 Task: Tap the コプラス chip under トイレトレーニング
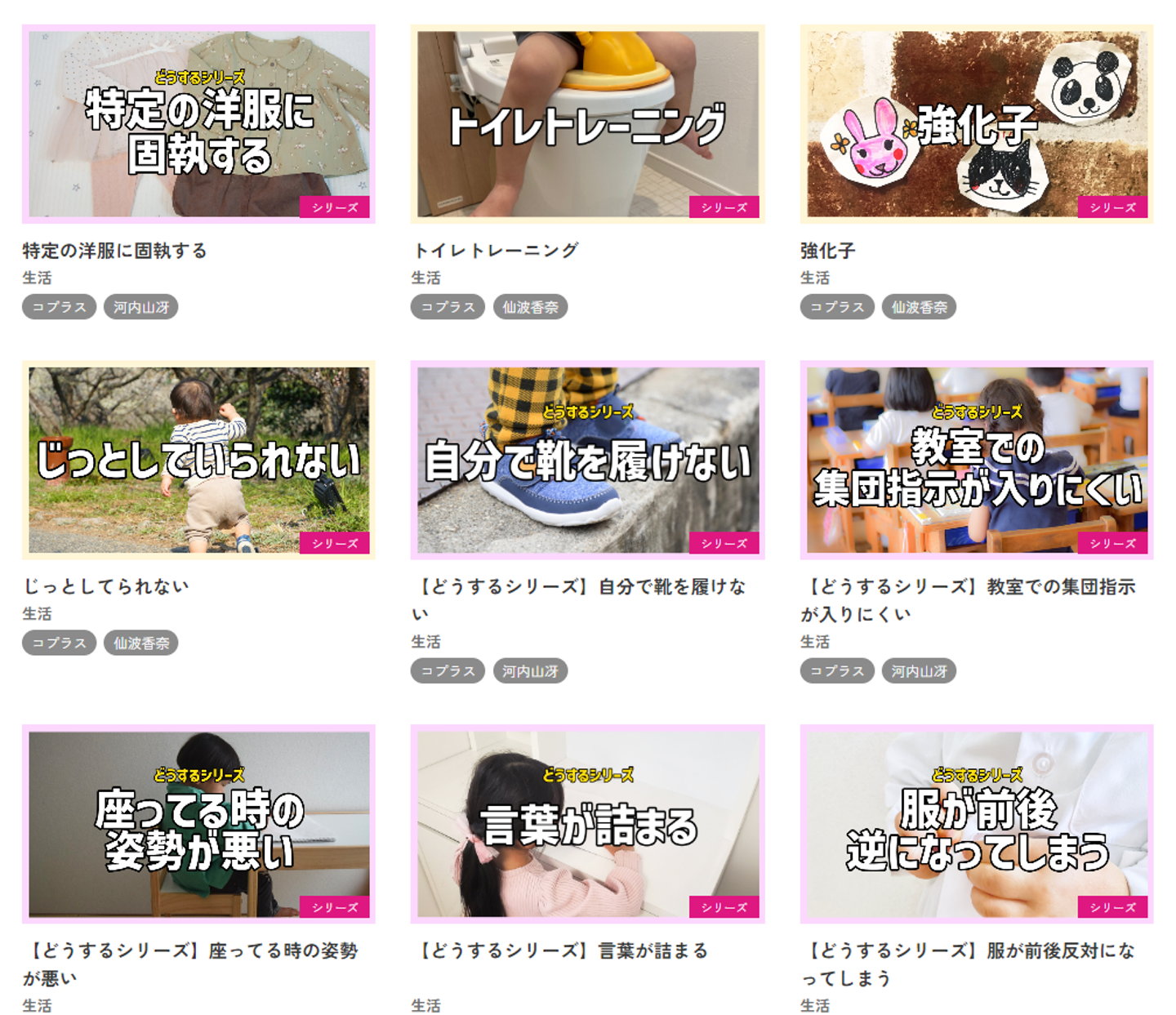click(448, 307)
